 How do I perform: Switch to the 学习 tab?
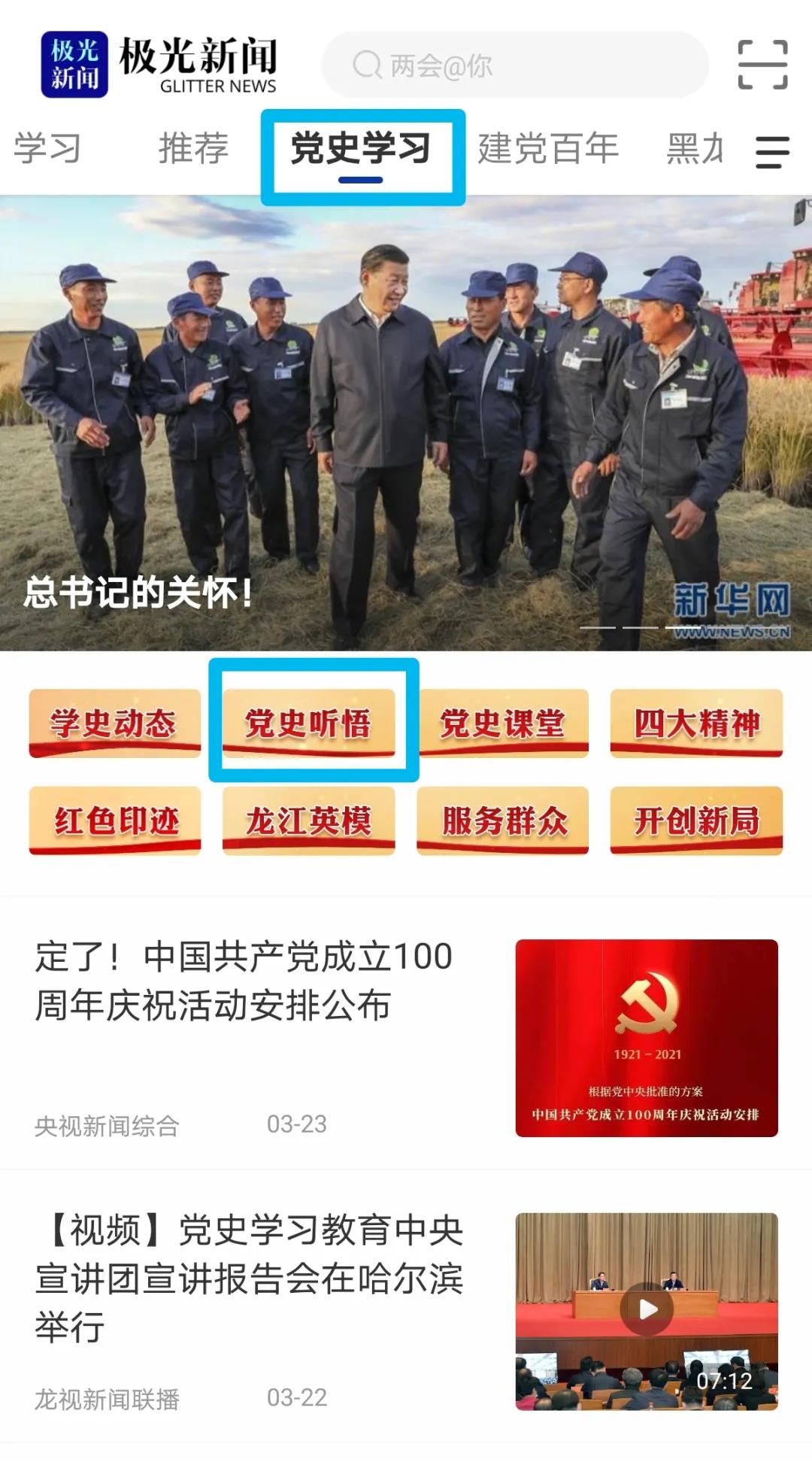[47, 148]
